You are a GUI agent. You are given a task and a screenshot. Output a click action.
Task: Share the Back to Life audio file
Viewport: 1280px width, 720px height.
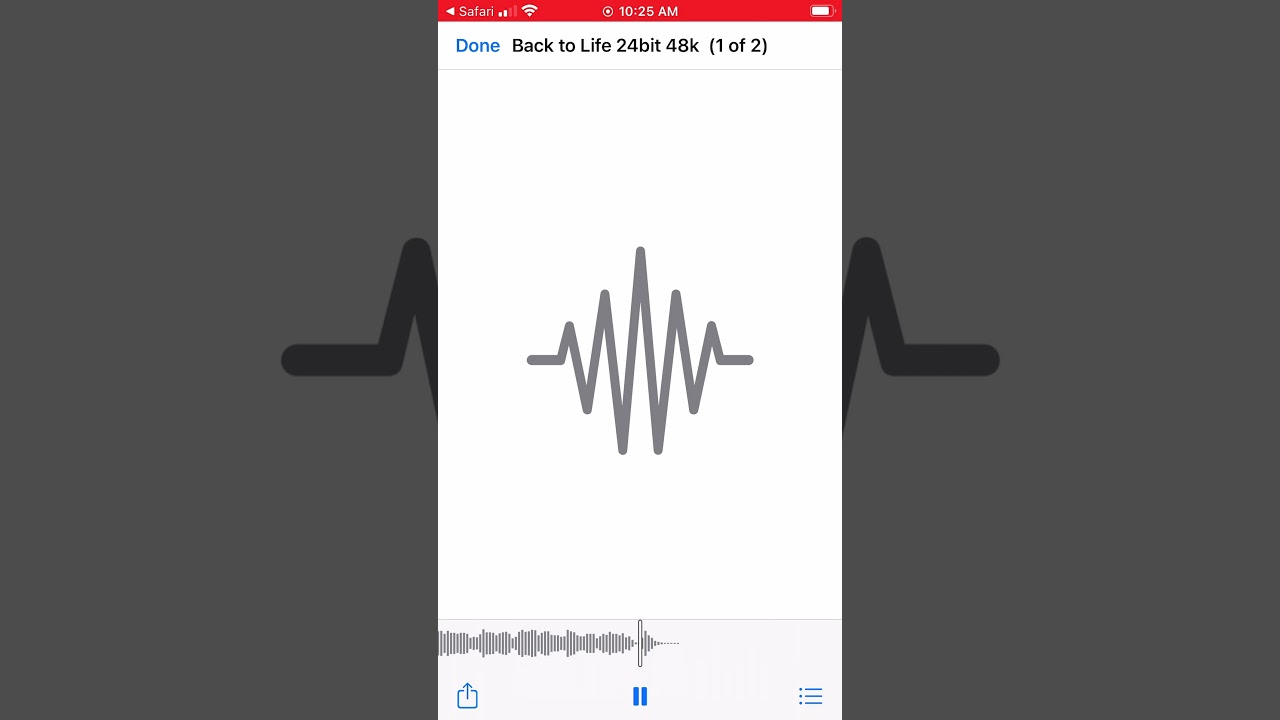click(x=467, y=696)
